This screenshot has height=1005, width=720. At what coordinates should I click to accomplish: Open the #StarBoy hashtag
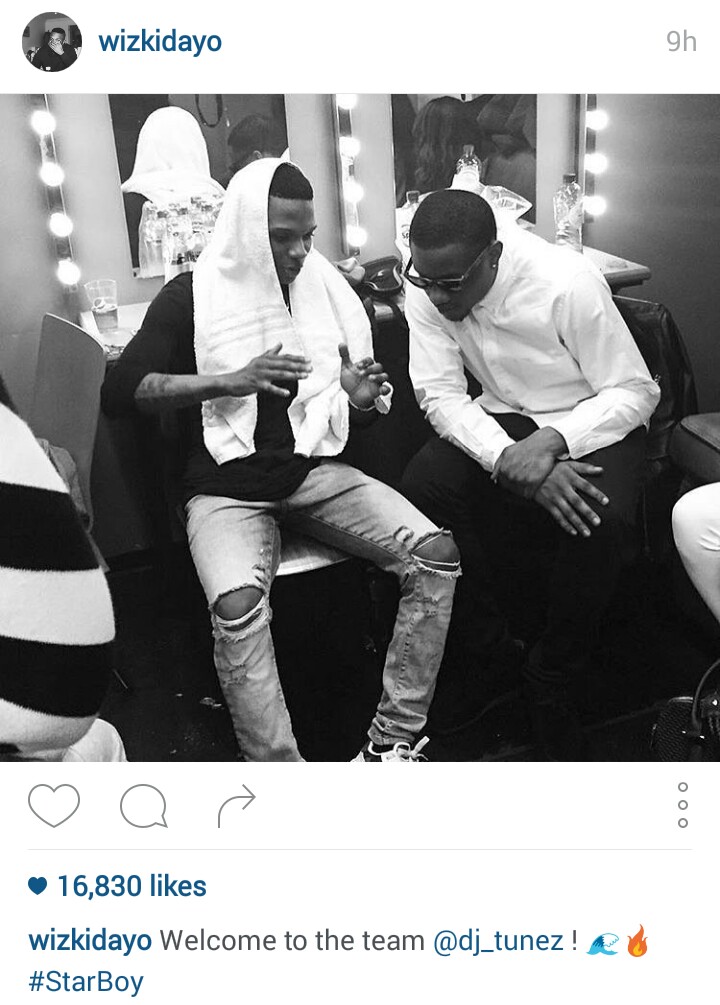86,981
